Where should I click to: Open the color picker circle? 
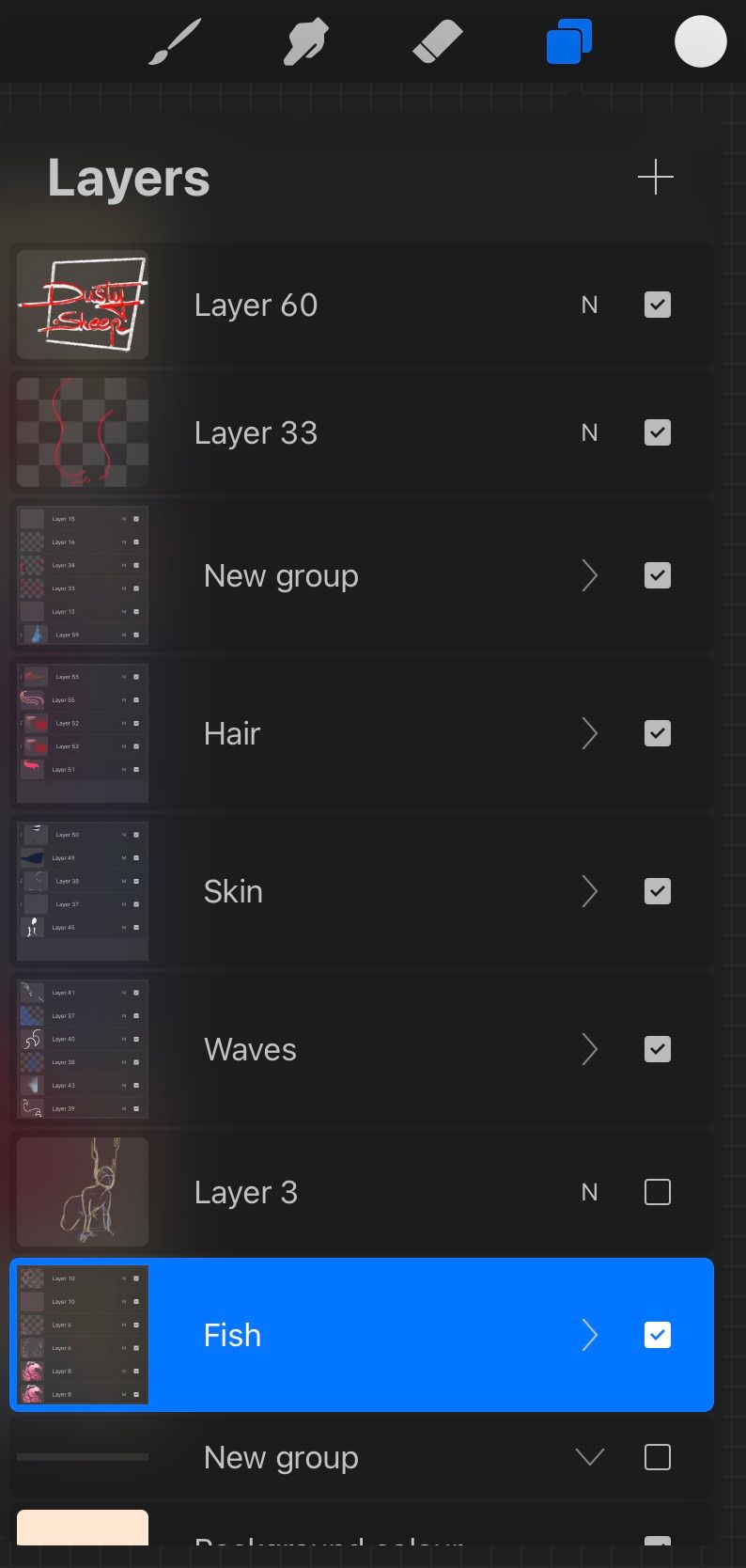[x=700, y=42]
